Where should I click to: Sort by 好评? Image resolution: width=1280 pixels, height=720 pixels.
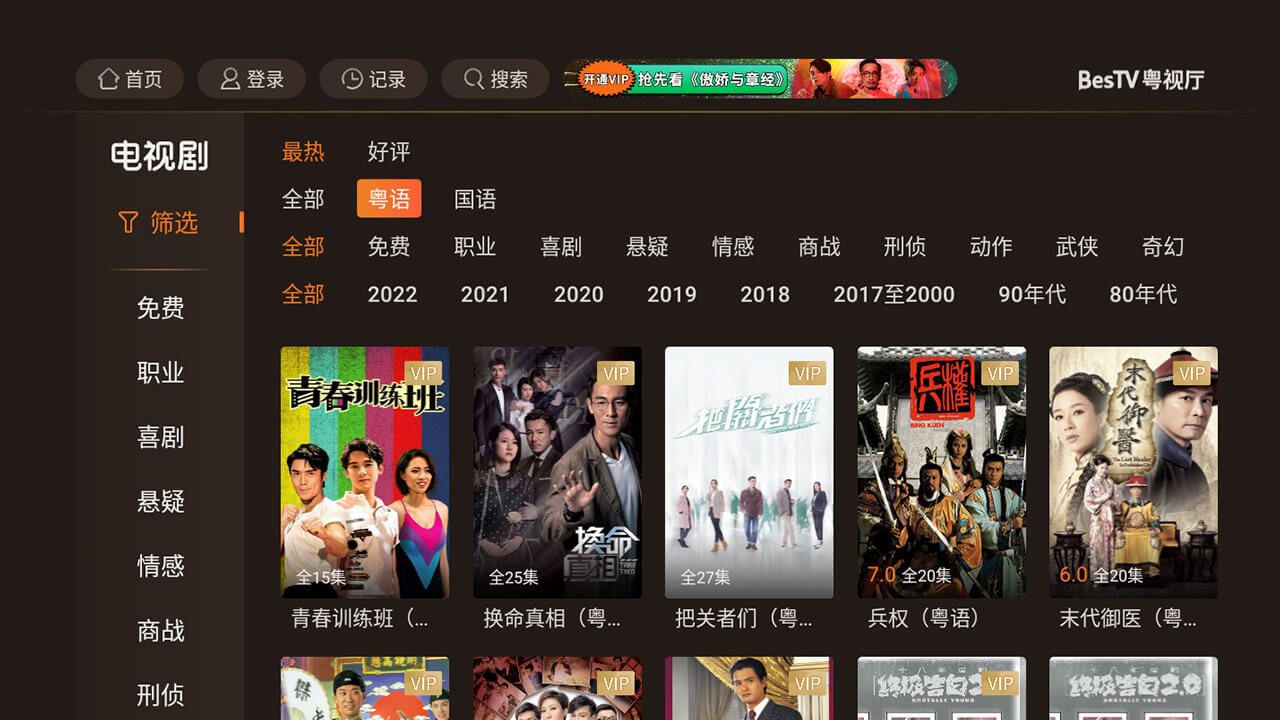click(388, 152)
